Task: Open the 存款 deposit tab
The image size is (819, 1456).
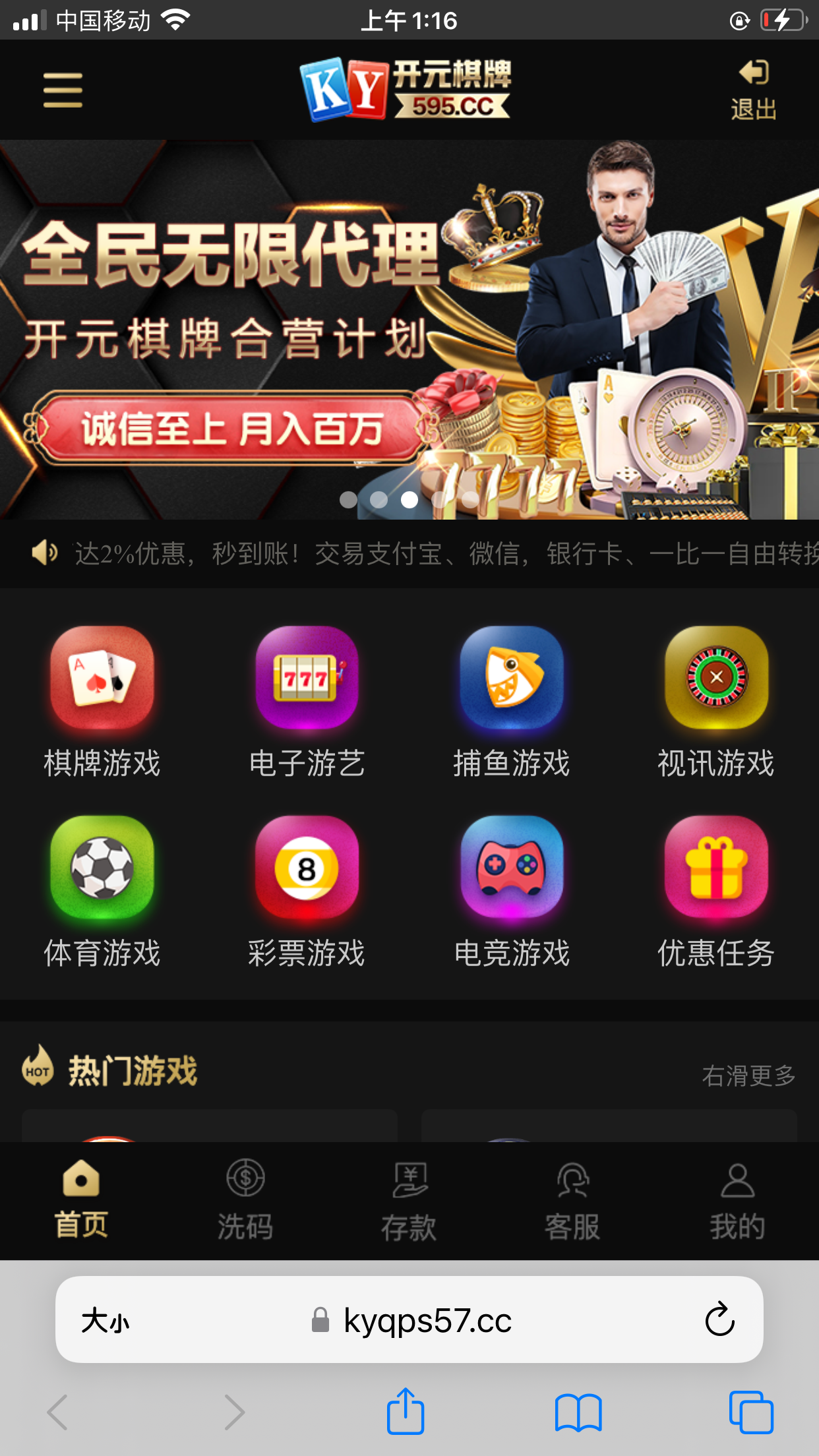Action: click(409, 1200)
